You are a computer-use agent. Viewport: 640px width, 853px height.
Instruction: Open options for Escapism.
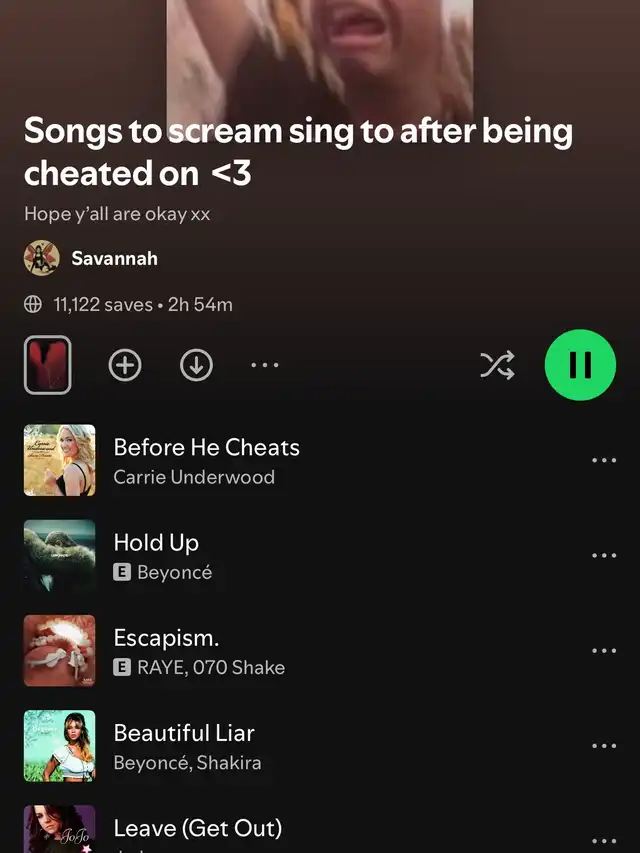click(x=604, y=651)
